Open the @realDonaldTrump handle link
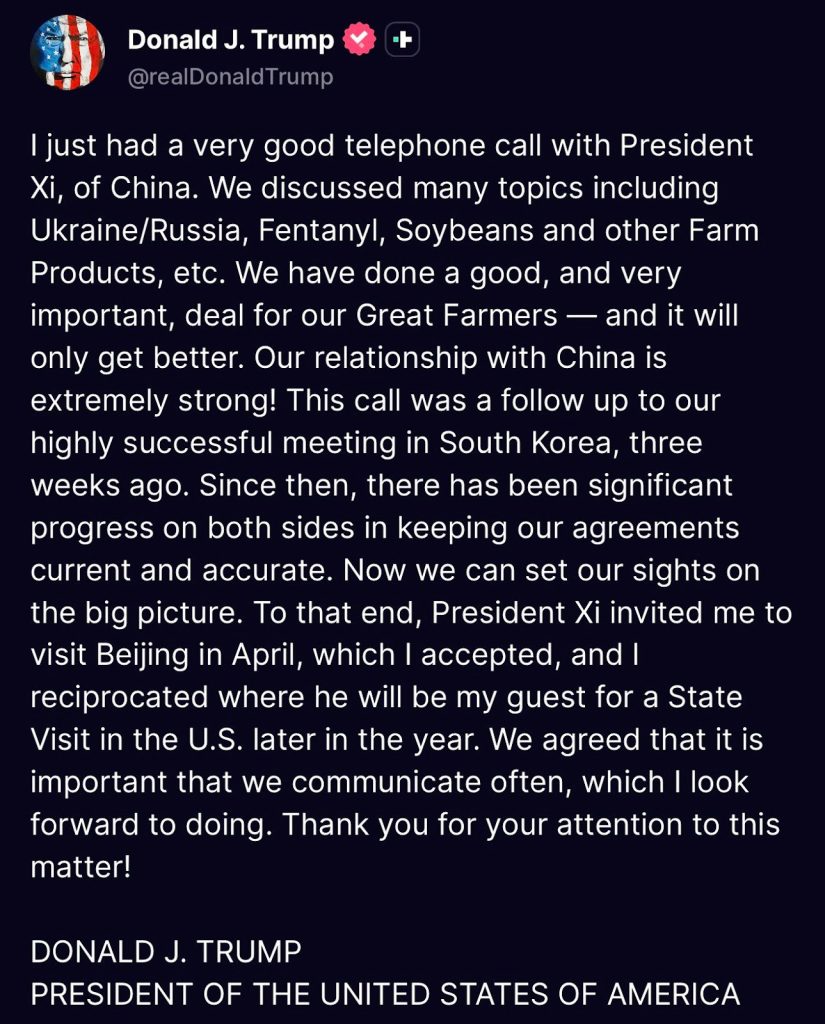 (x=230, y=76)
